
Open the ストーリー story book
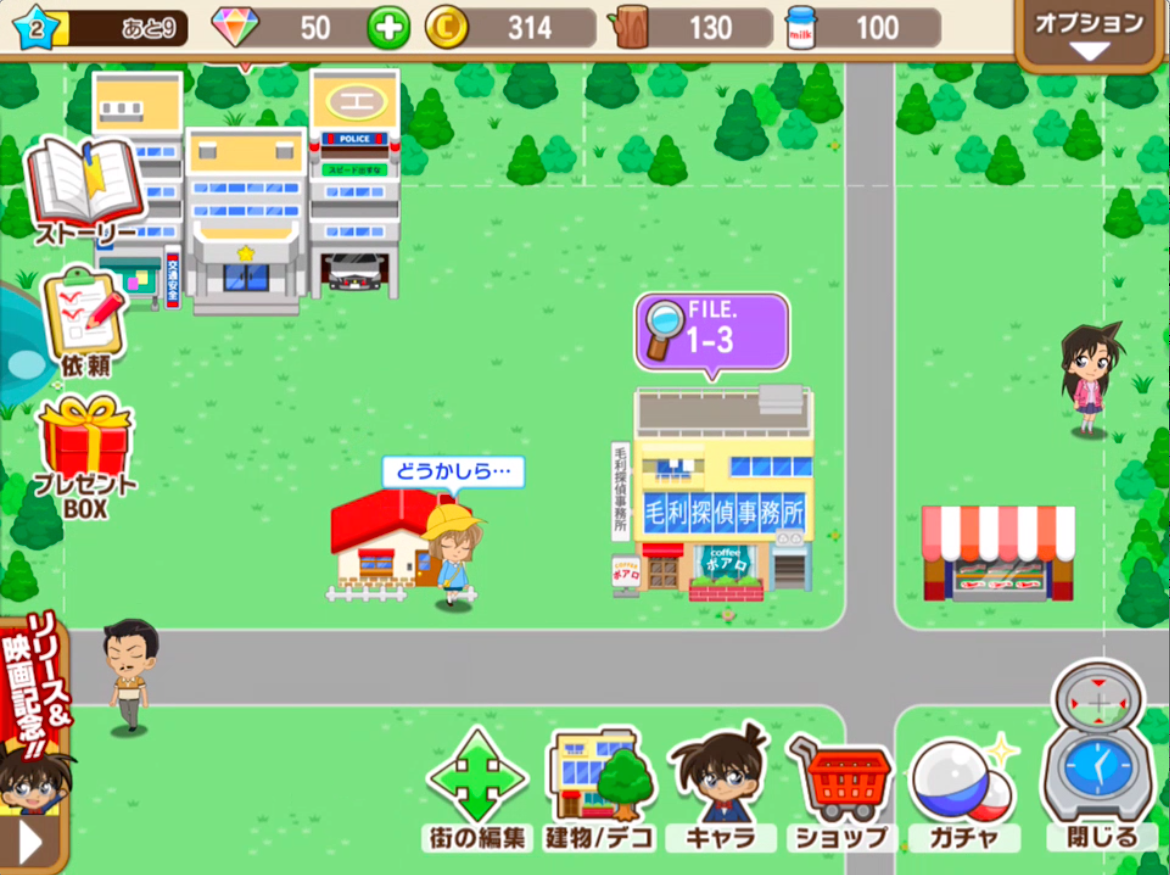click(85, 190)
